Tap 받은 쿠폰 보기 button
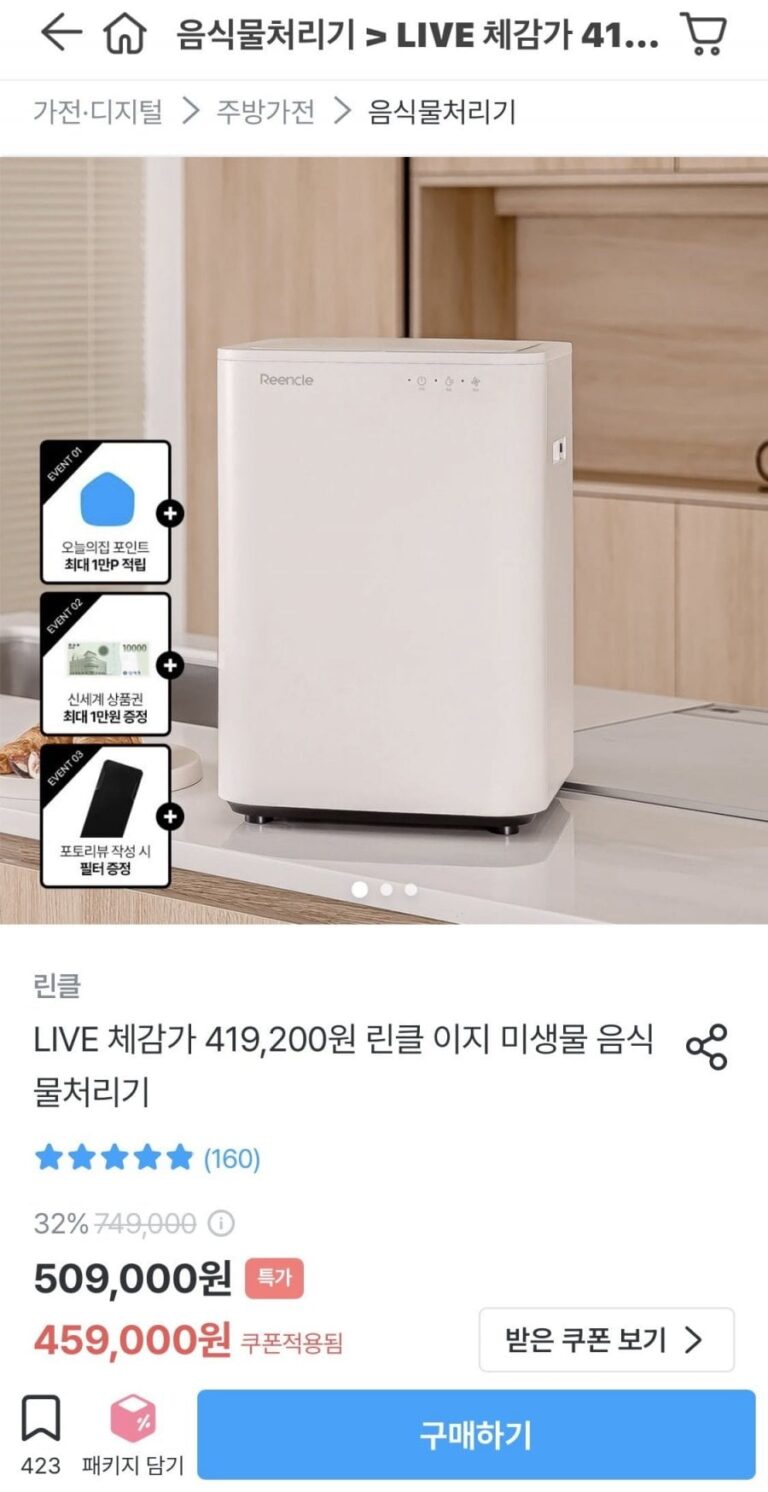 pyautogui.click(x=606, y=1340)
